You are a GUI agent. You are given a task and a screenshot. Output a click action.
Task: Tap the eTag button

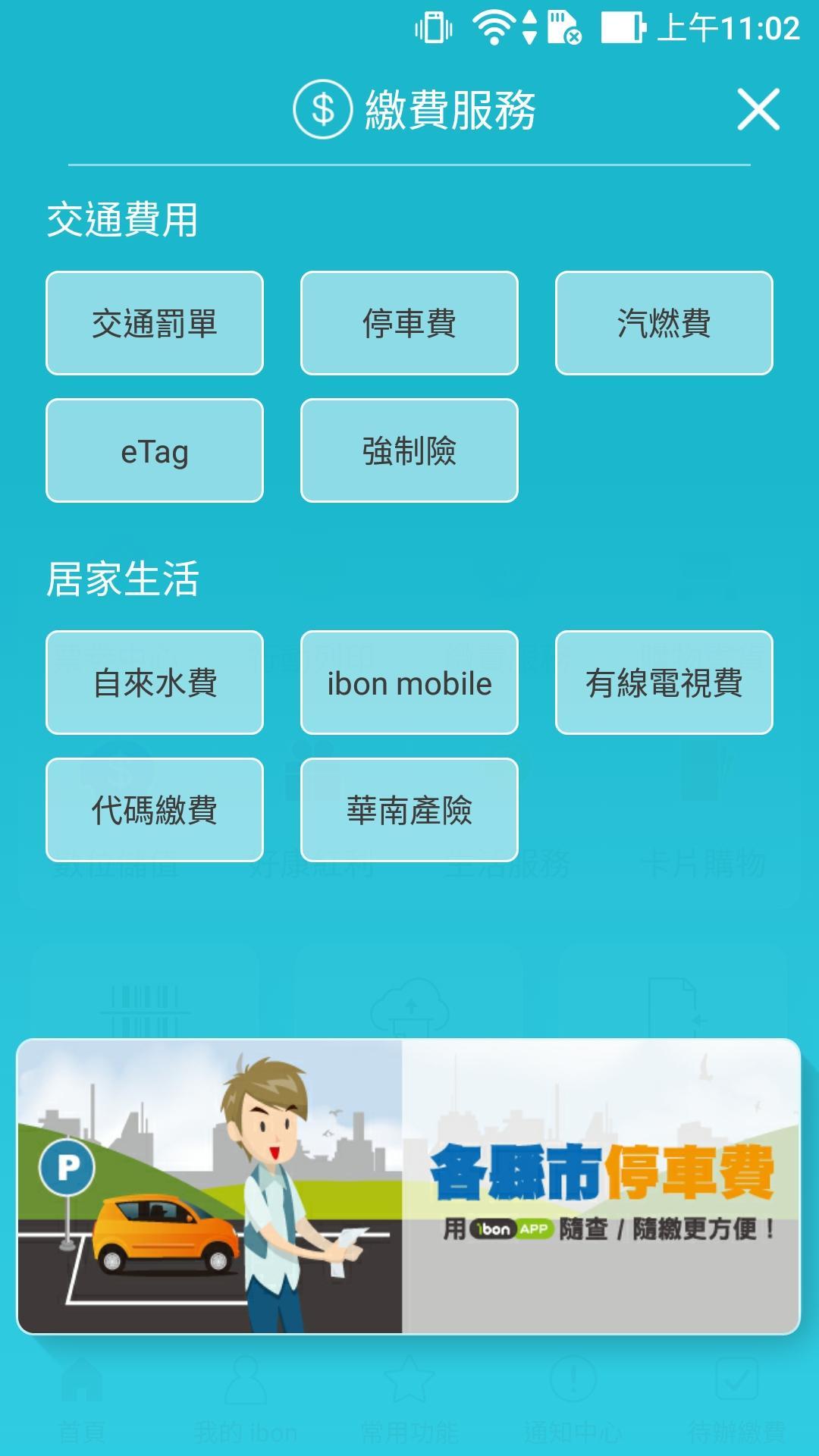[155, 450]
